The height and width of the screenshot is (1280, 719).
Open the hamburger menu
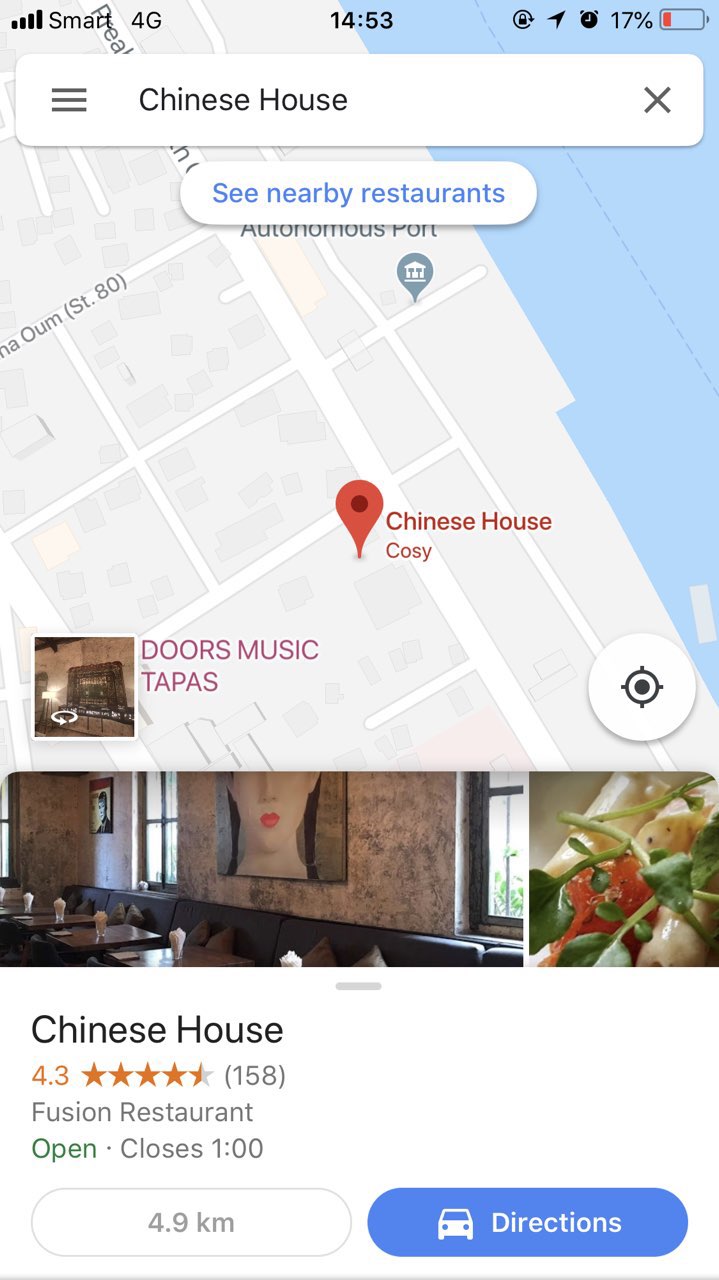pos(69,100)
